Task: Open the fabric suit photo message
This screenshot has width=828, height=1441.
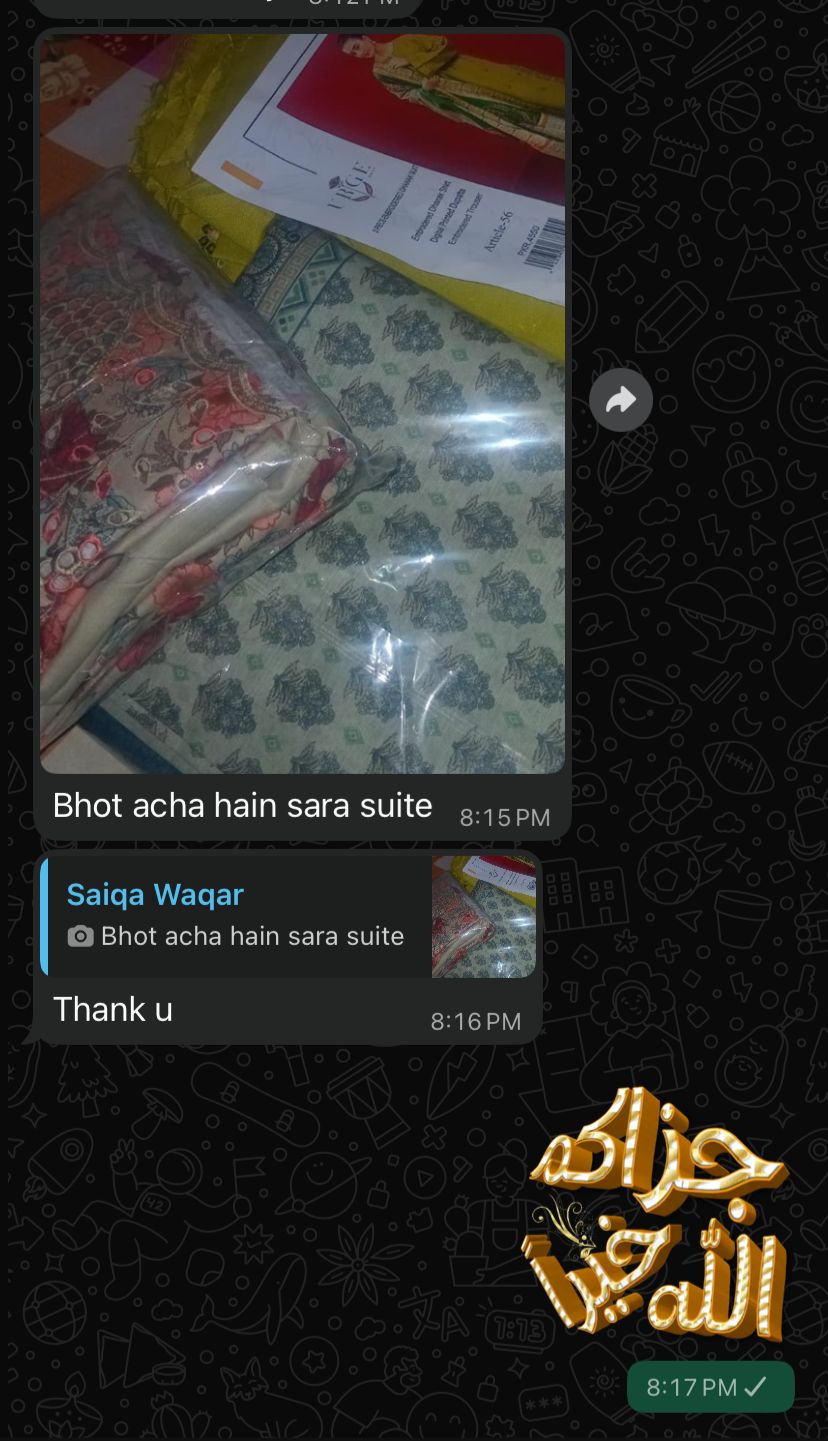Action: [302, 403]
